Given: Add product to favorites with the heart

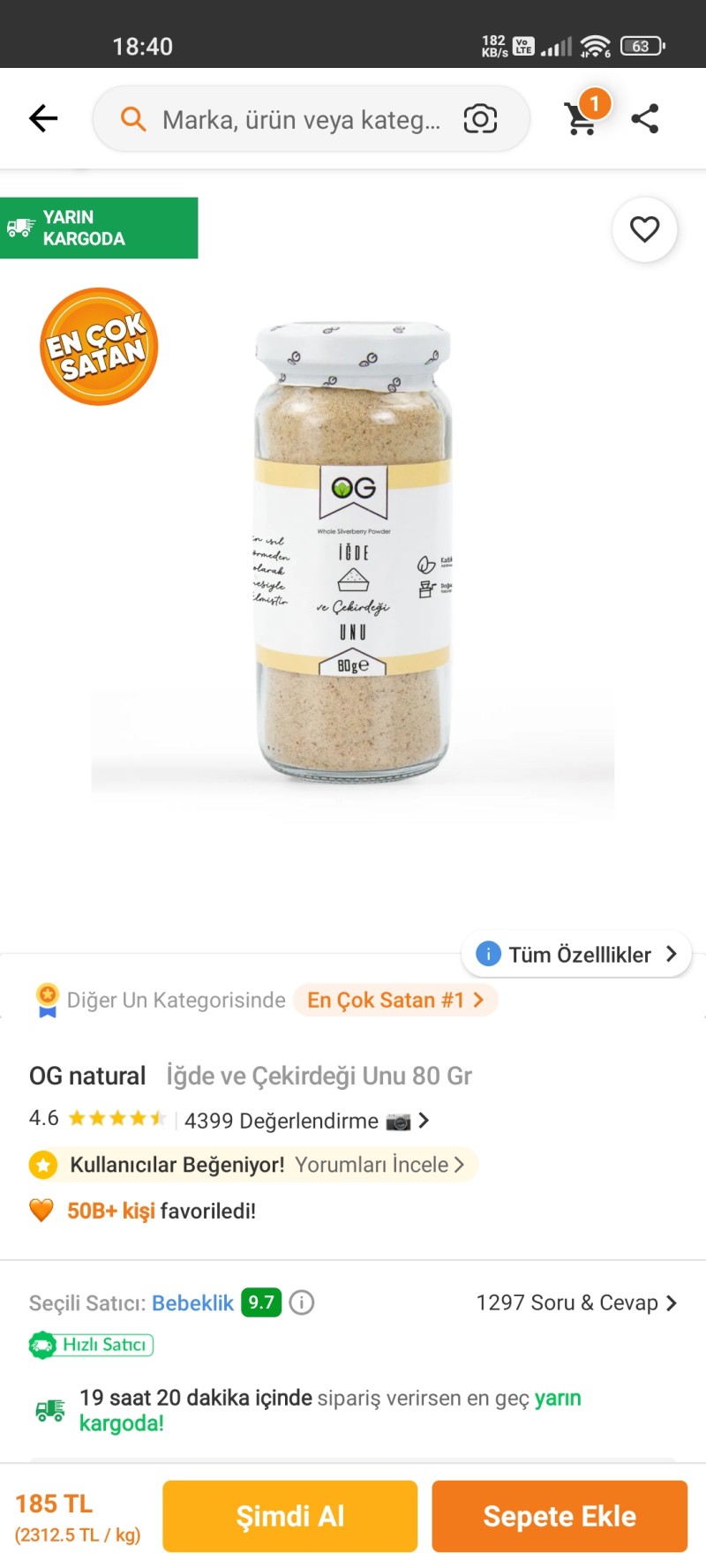Looking at the screenshot, I should click(644, 229).
